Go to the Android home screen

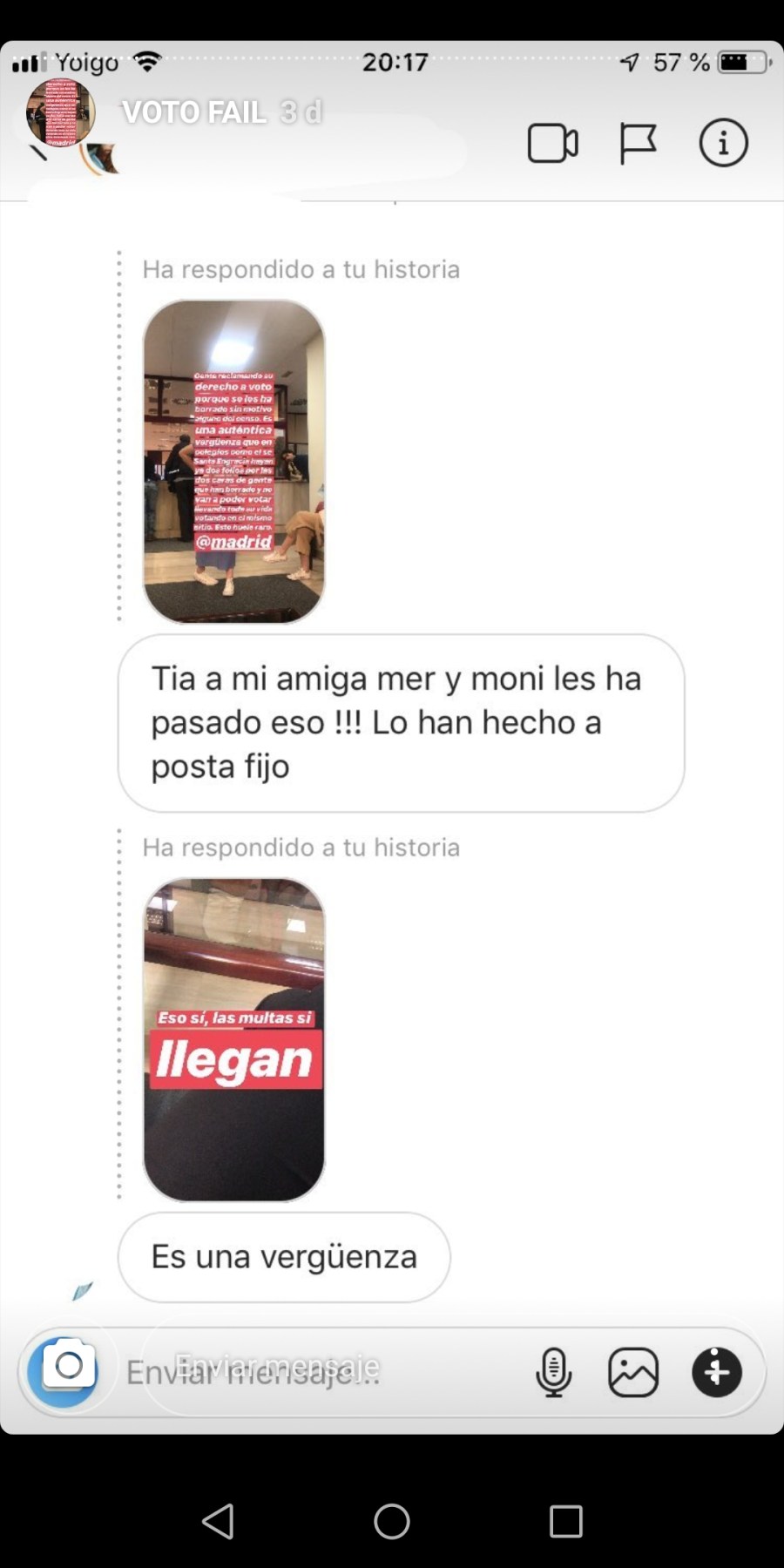392,1522
